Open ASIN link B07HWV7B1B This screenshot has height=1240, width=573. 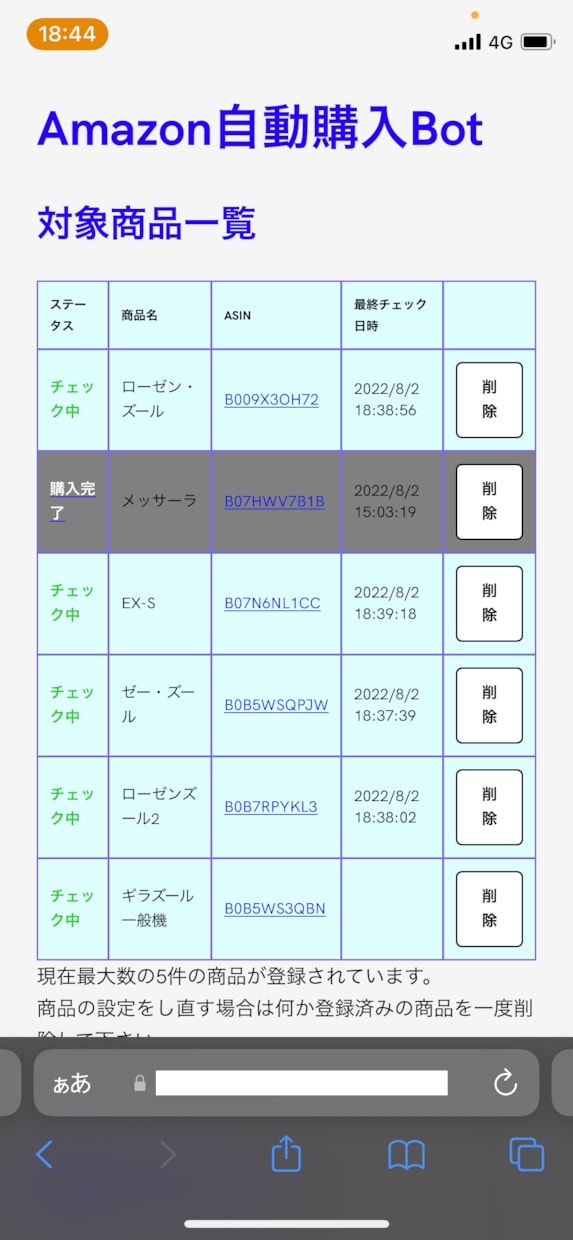(274, 502)
